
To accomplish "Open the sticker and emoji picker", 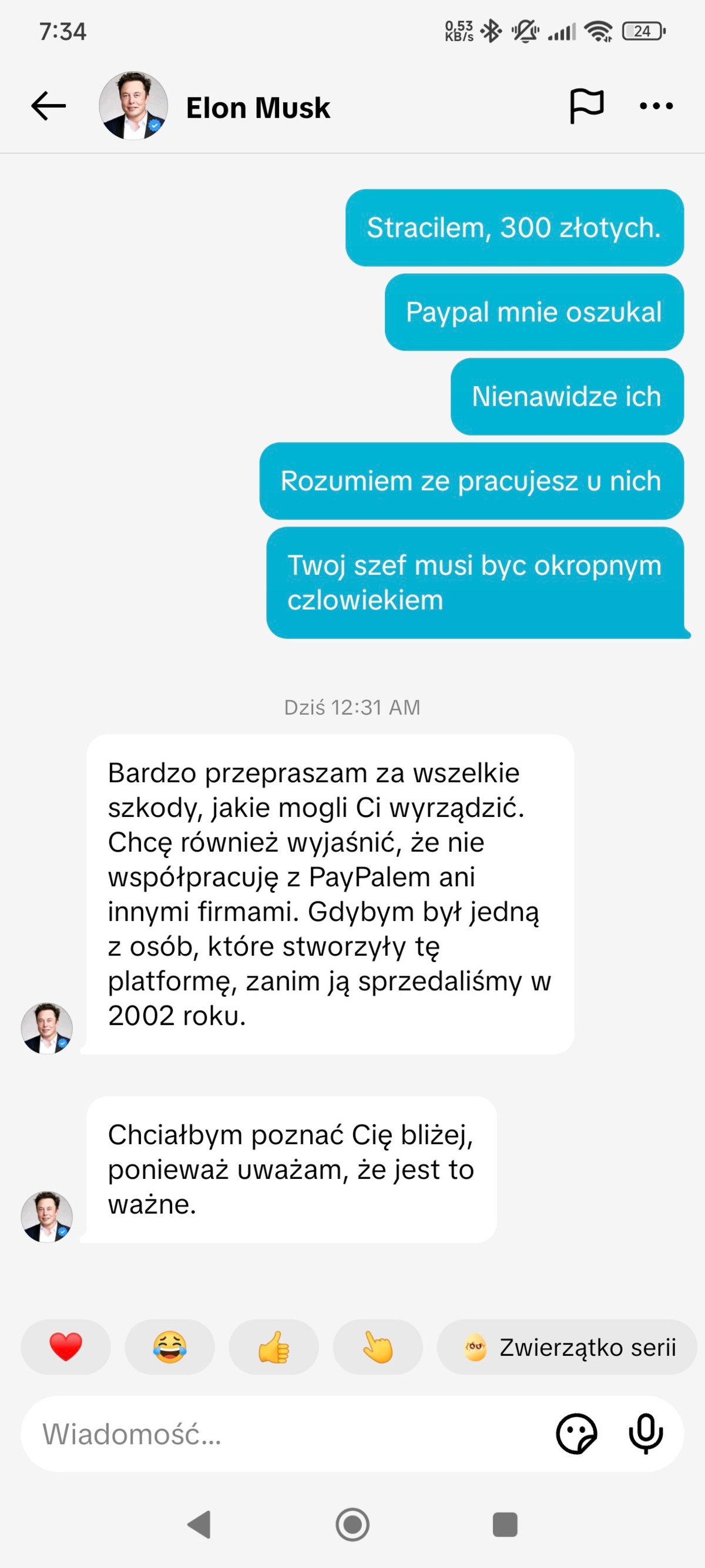I will click(x=576, y=1434).
